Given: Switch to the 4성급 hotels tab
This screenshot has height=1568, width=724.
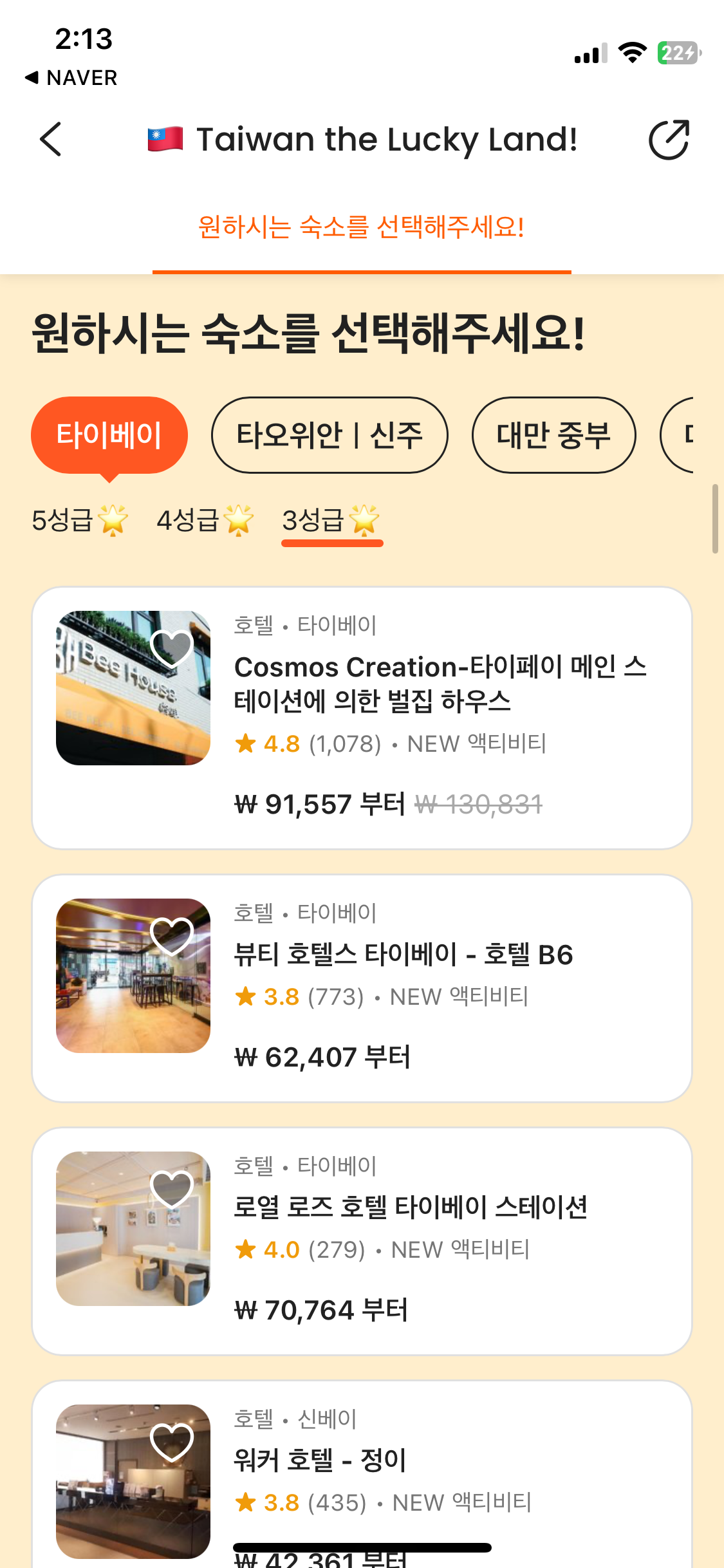Looking at the screenshot, I should (x=205, y=520).
